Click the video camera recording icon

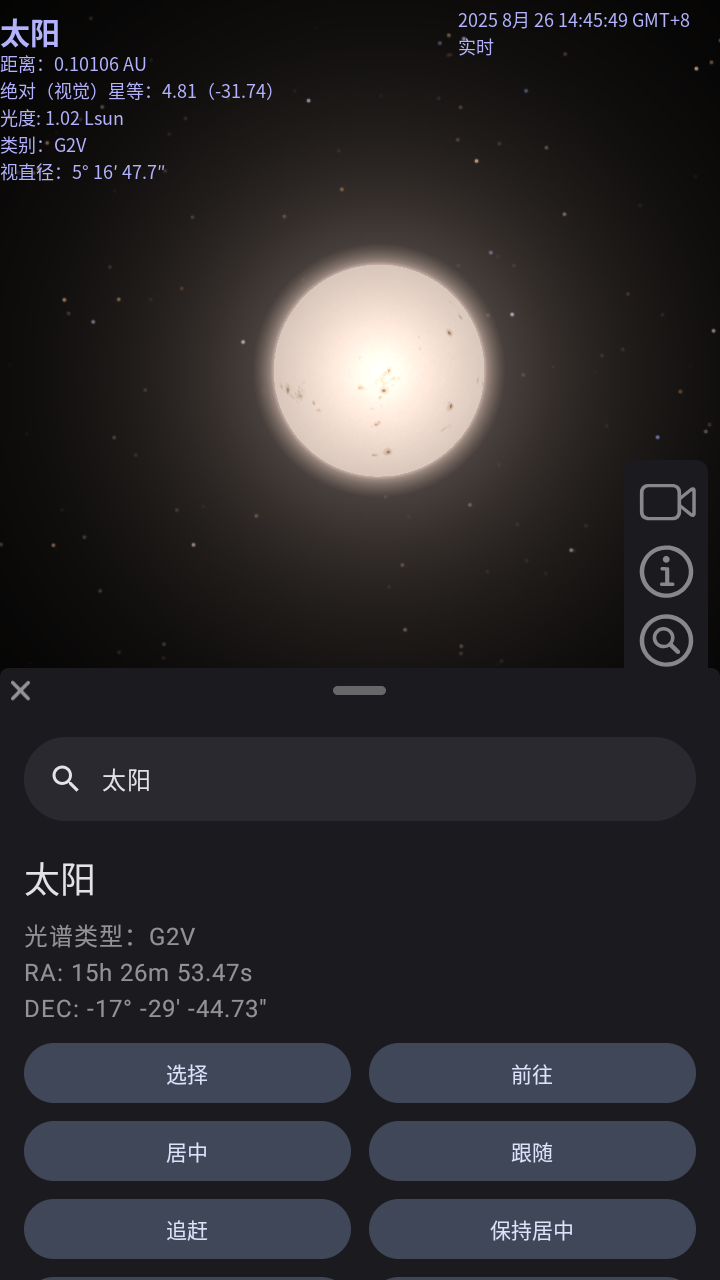click(666, 502)
